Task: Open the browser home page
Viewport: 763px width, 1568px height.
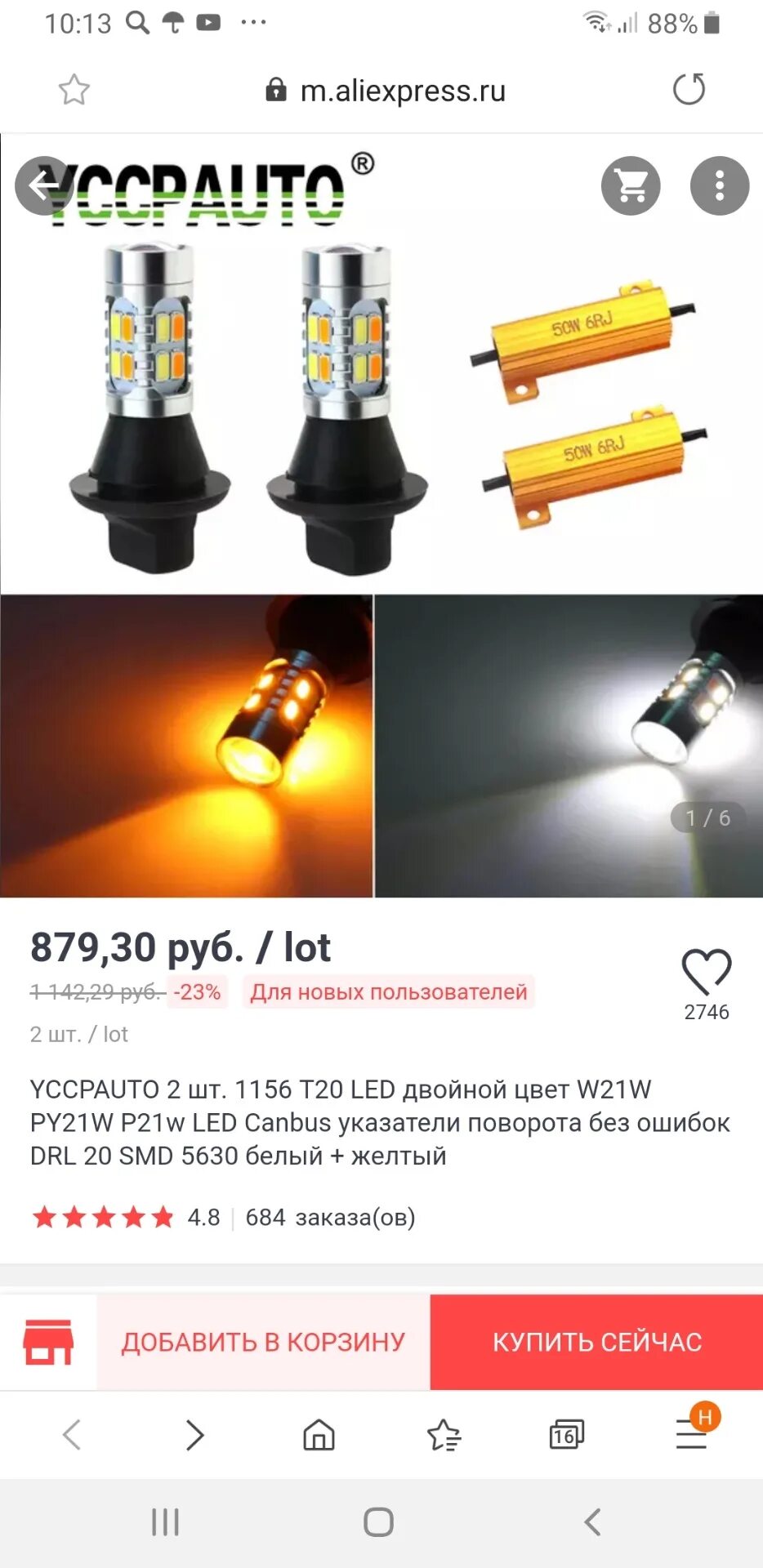Action: click(x=319, y=1435)
